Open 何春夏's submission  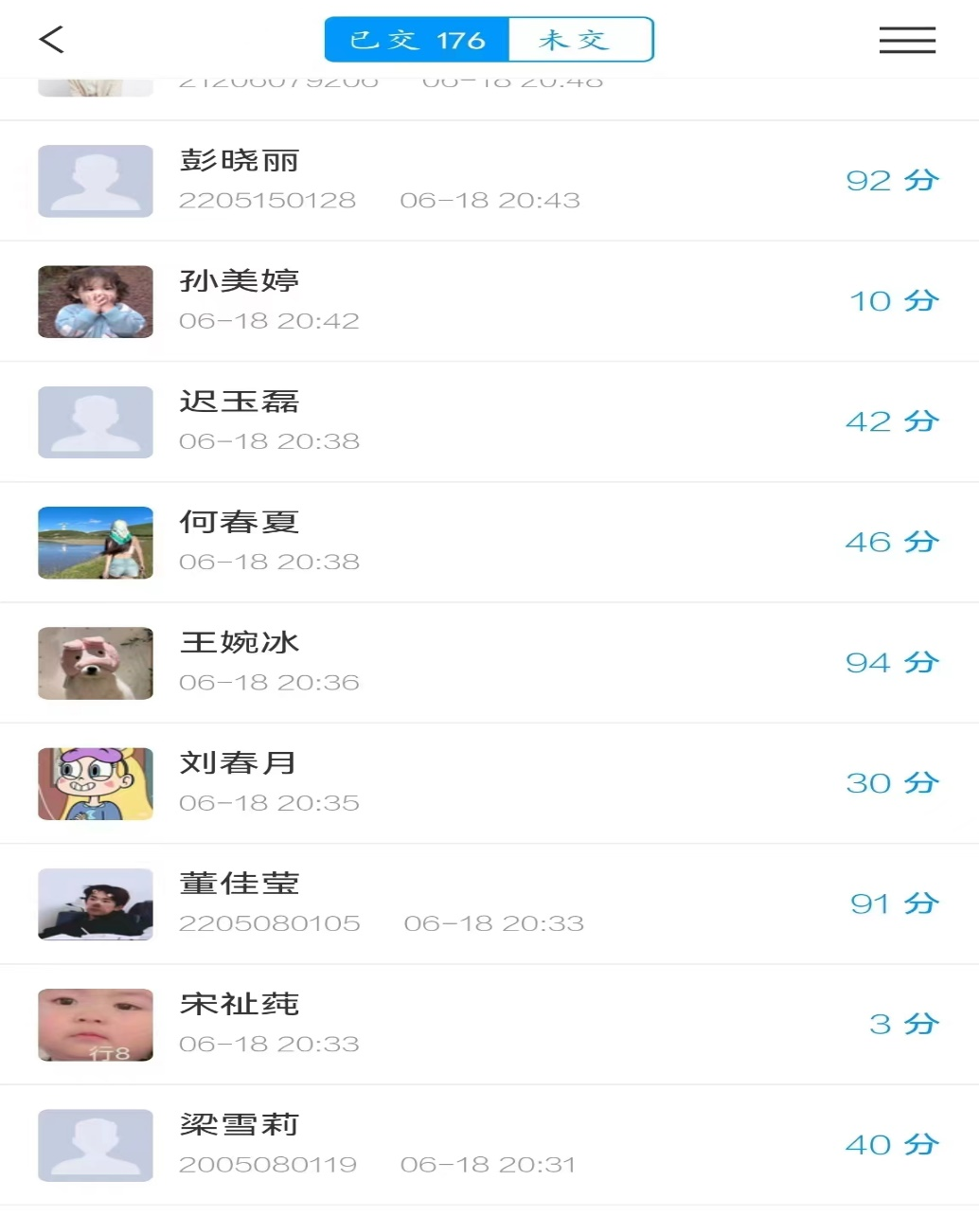click(490, 542)
